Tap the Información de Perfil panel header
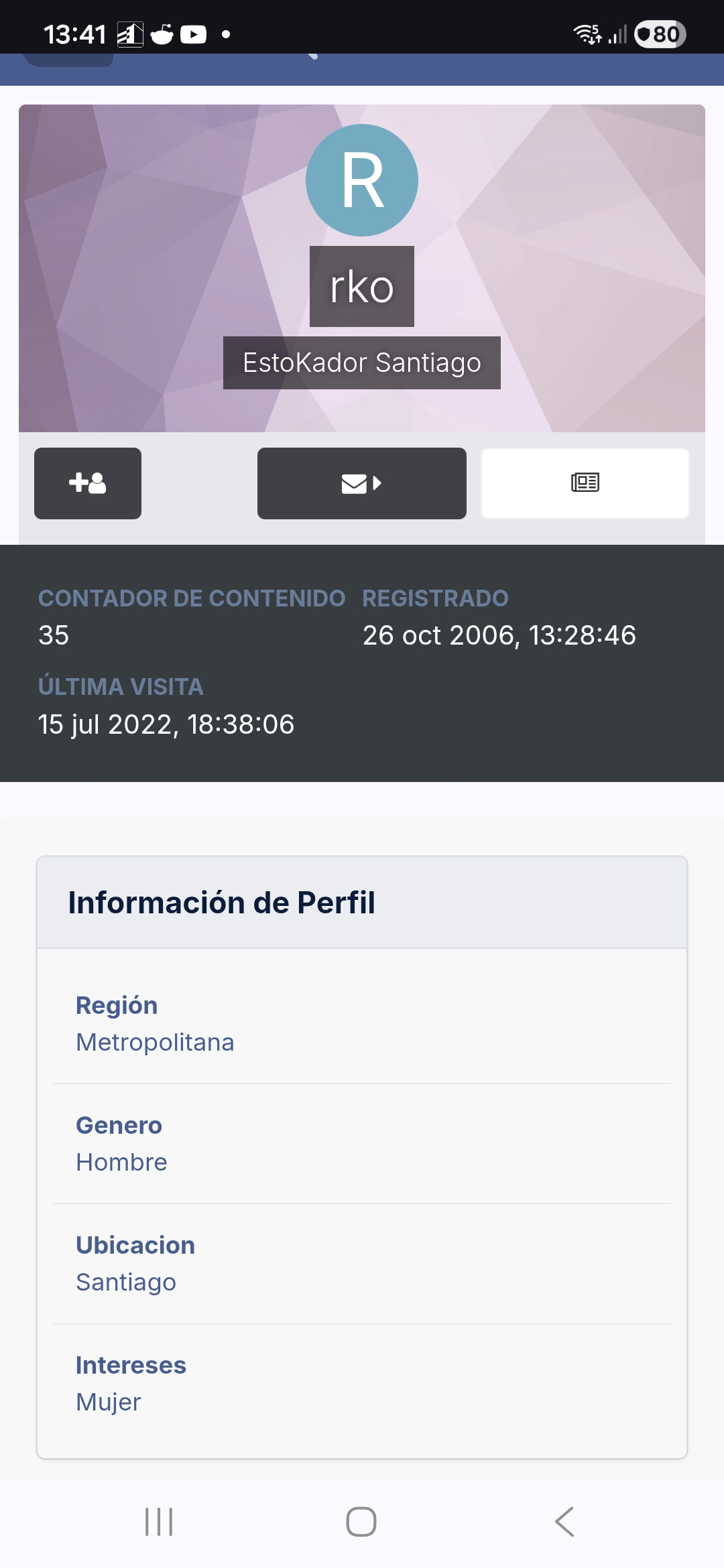This screenshot has width=724, height=1568. click(221, 902)
